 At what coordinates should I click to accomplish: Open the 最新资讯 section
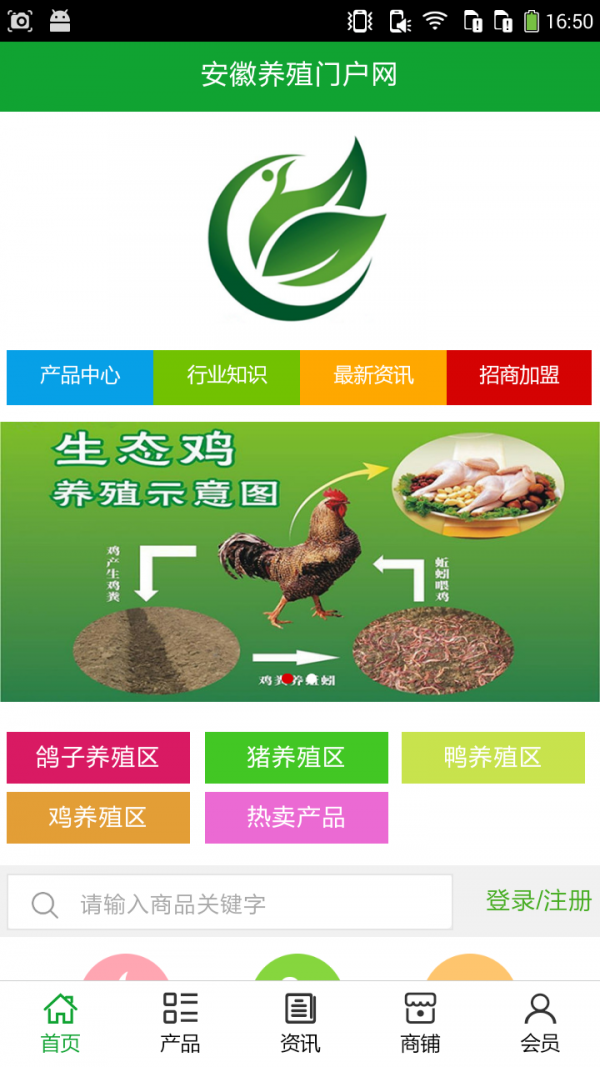tap(373, 377)
